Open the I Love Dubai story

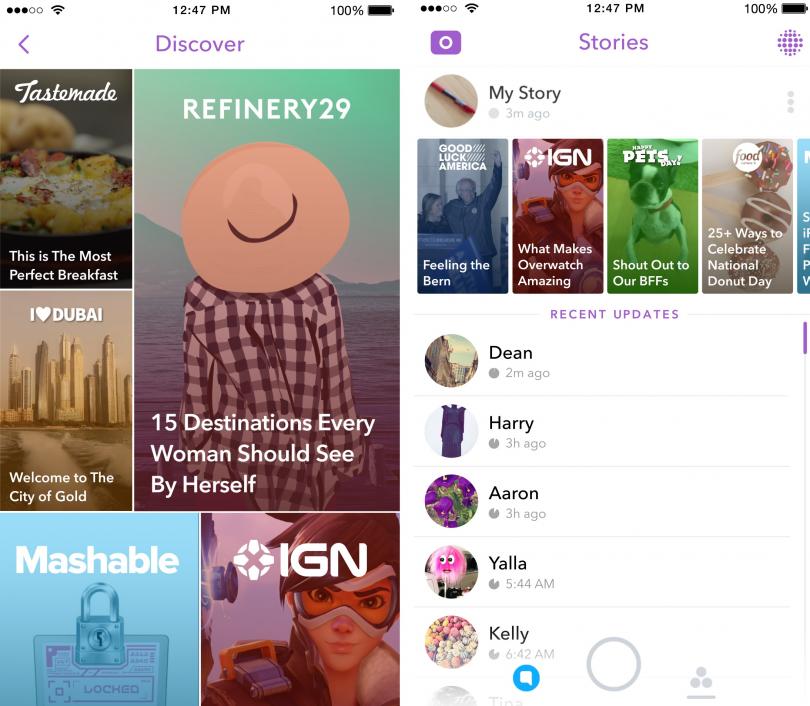pos(66,400)
